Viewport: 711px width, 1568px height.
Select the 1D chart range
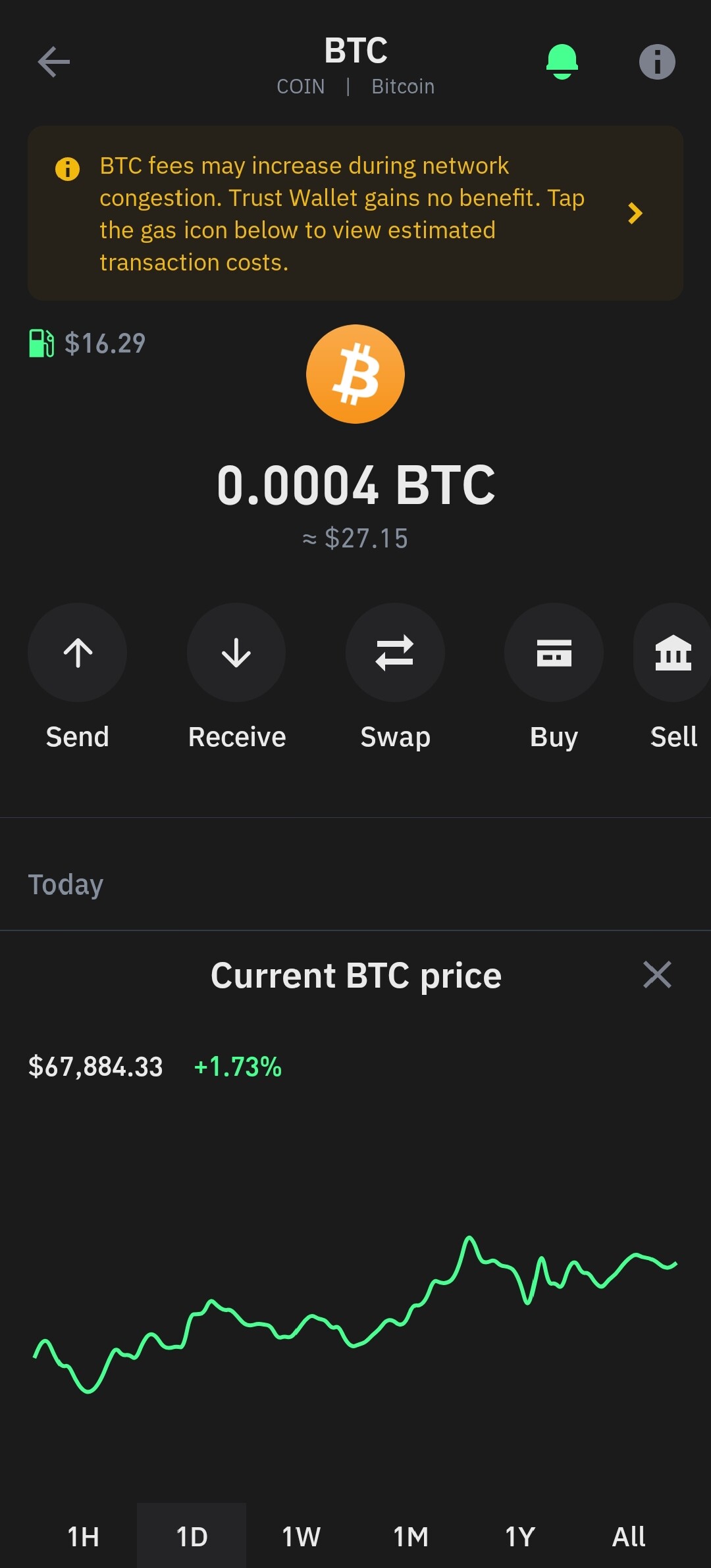tap(192, 1536)
